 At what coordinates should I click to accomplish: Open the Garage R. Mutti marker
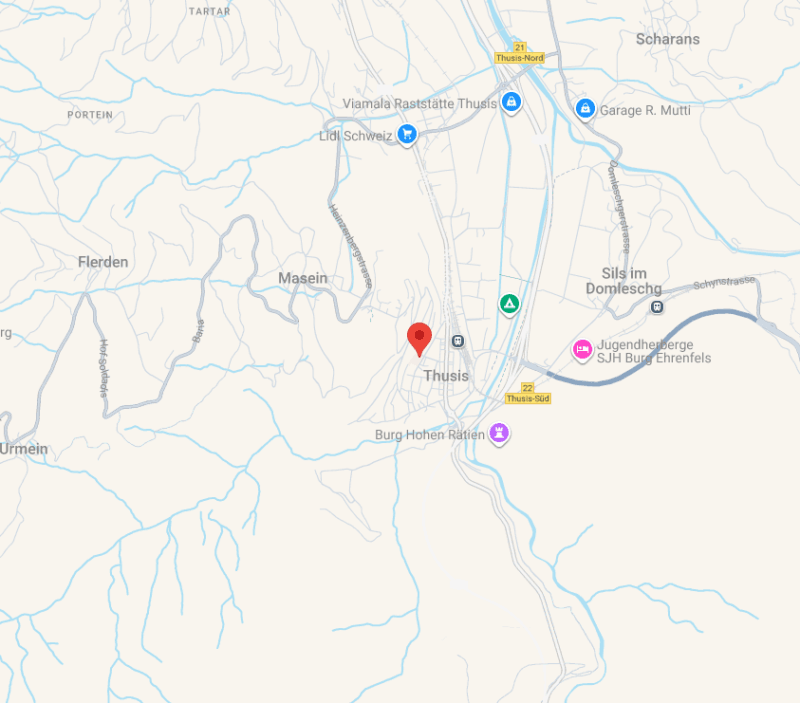coord(585,107)
